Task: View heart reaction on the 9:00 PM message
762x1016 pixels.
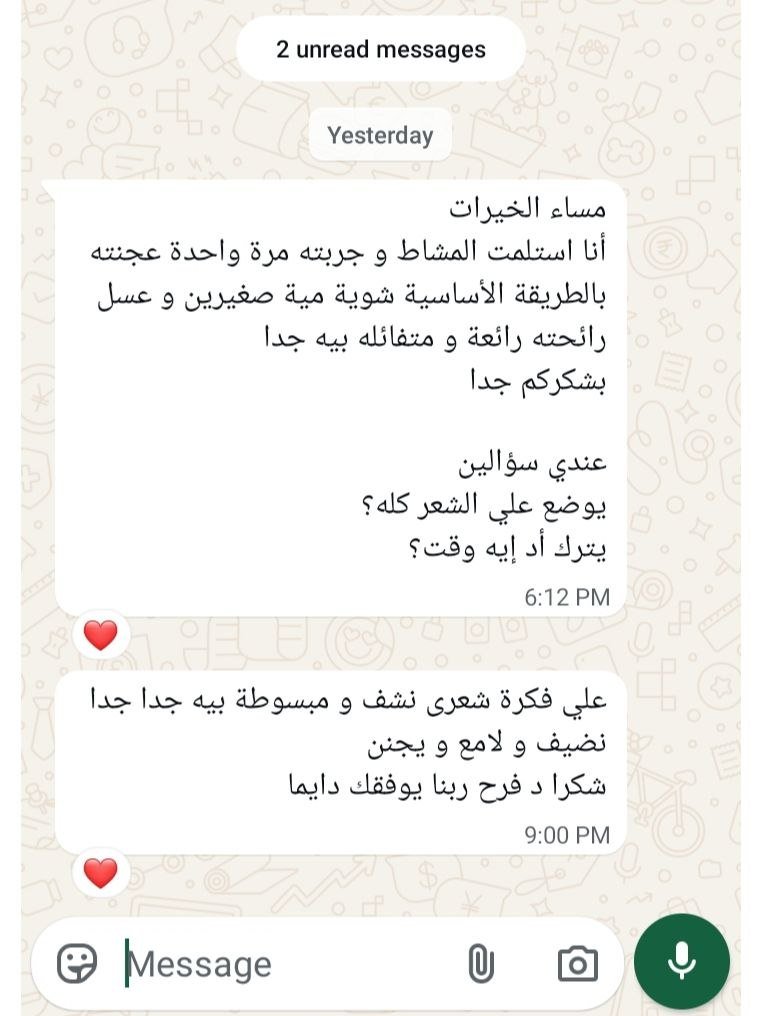Action: pos(101,873)
